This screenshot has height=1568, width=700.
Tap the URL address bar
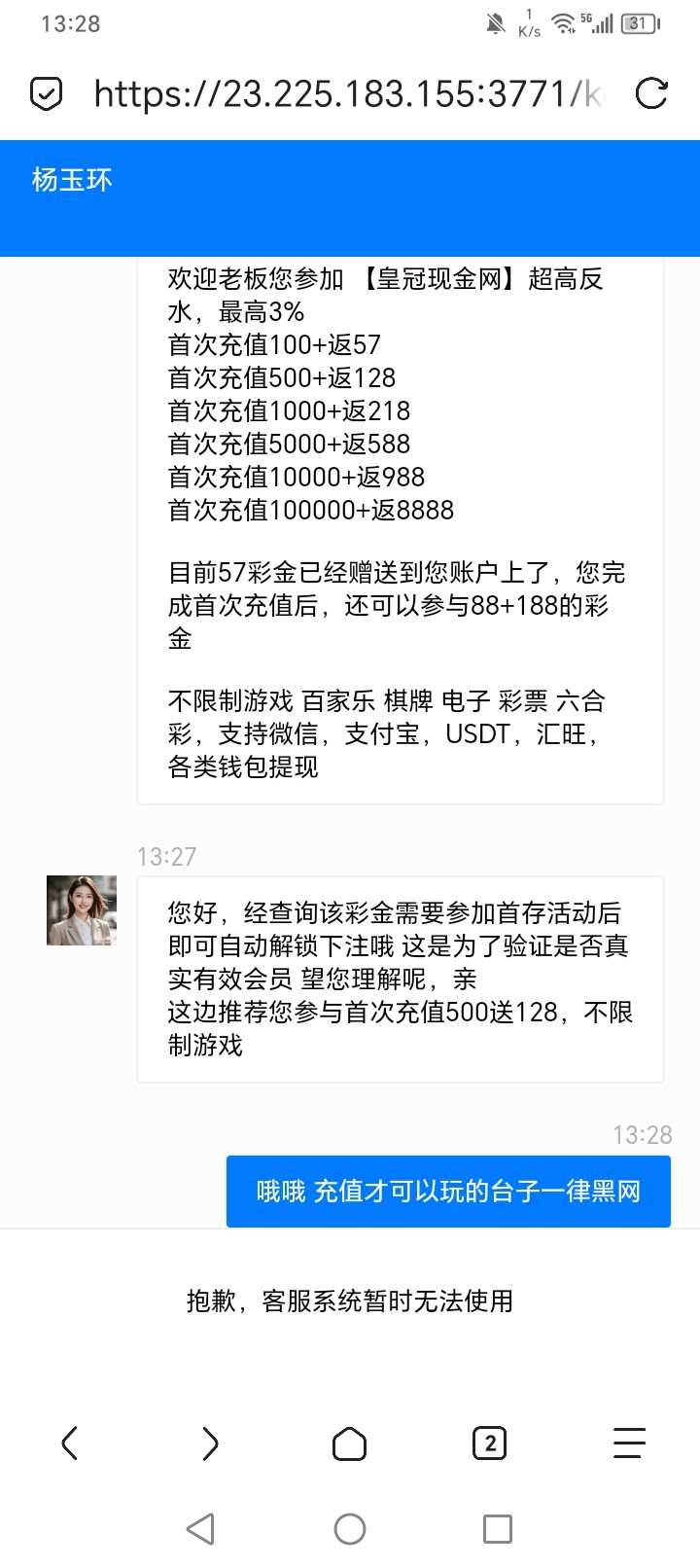click(346, 93)
